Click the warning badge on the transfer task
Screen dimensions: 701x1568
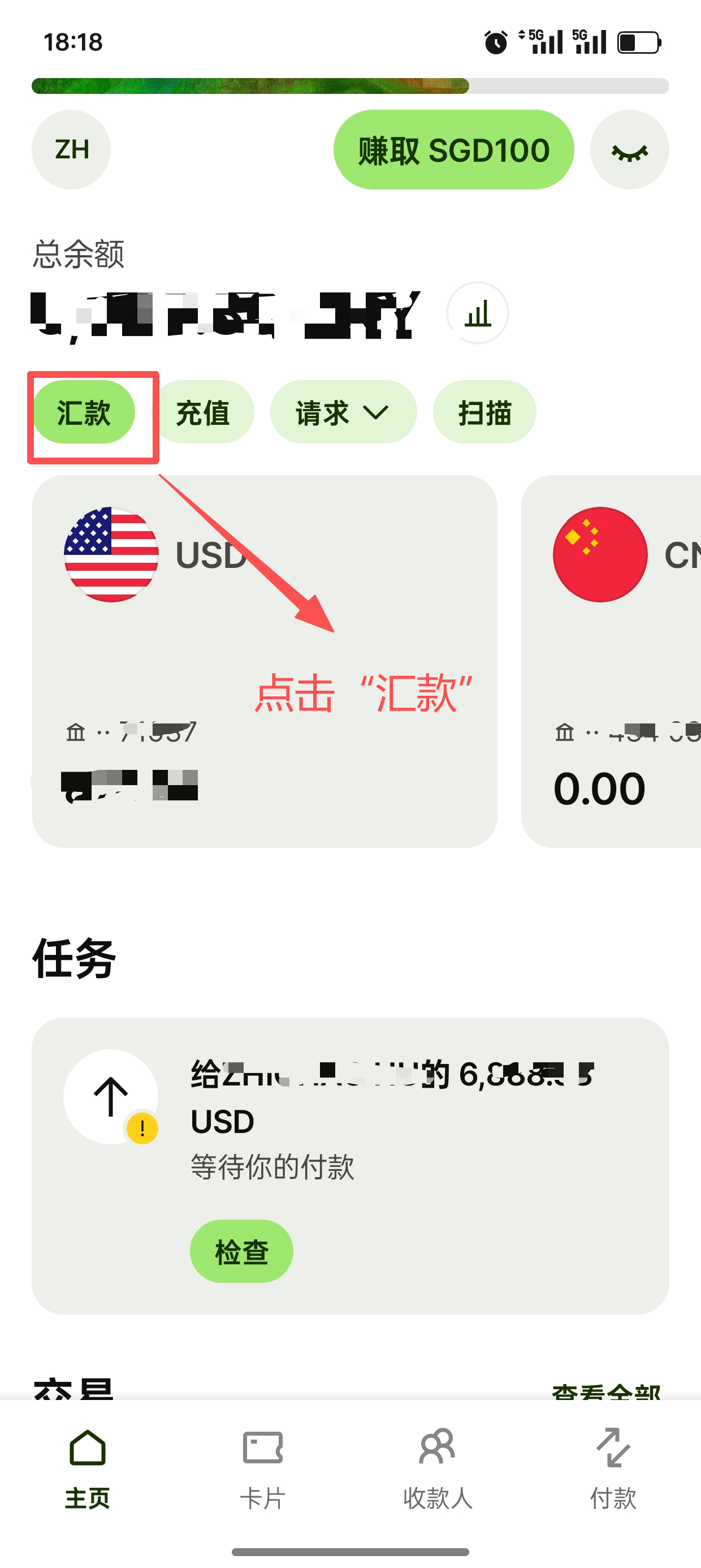click(141, 1127)
